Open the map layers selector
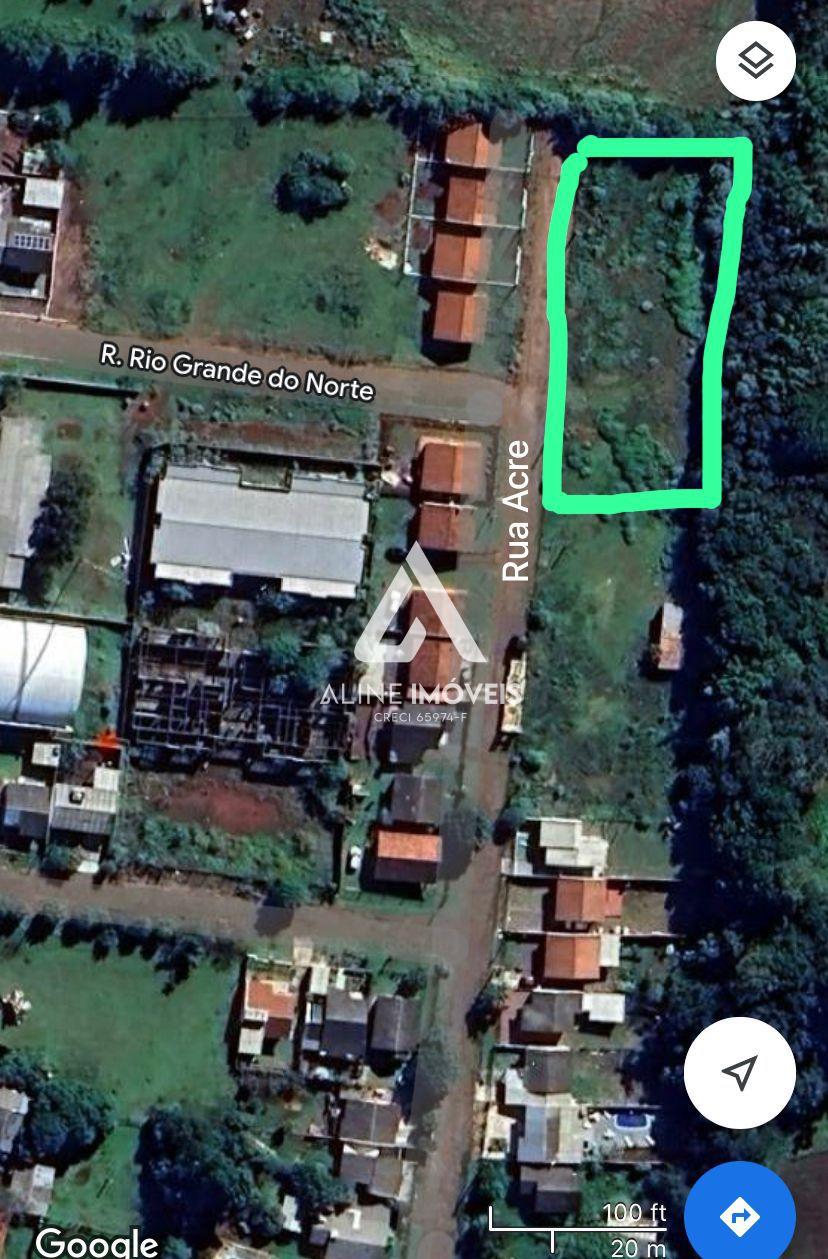This screenshot has height=1259, width=828. point(756,61)
